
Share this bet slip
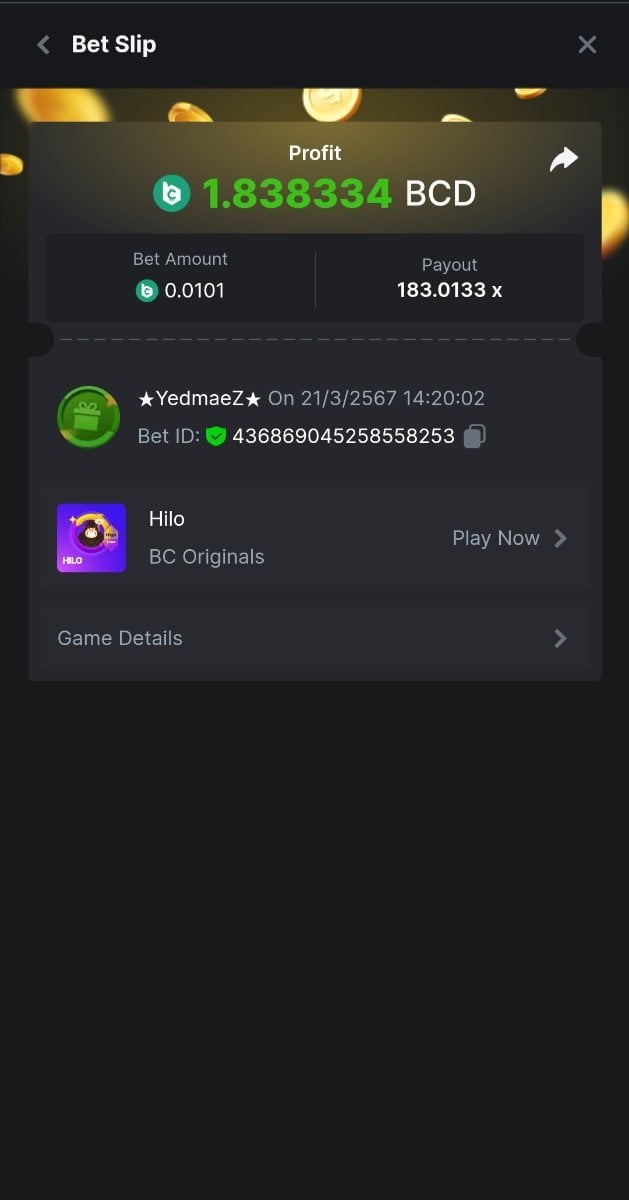564,159
